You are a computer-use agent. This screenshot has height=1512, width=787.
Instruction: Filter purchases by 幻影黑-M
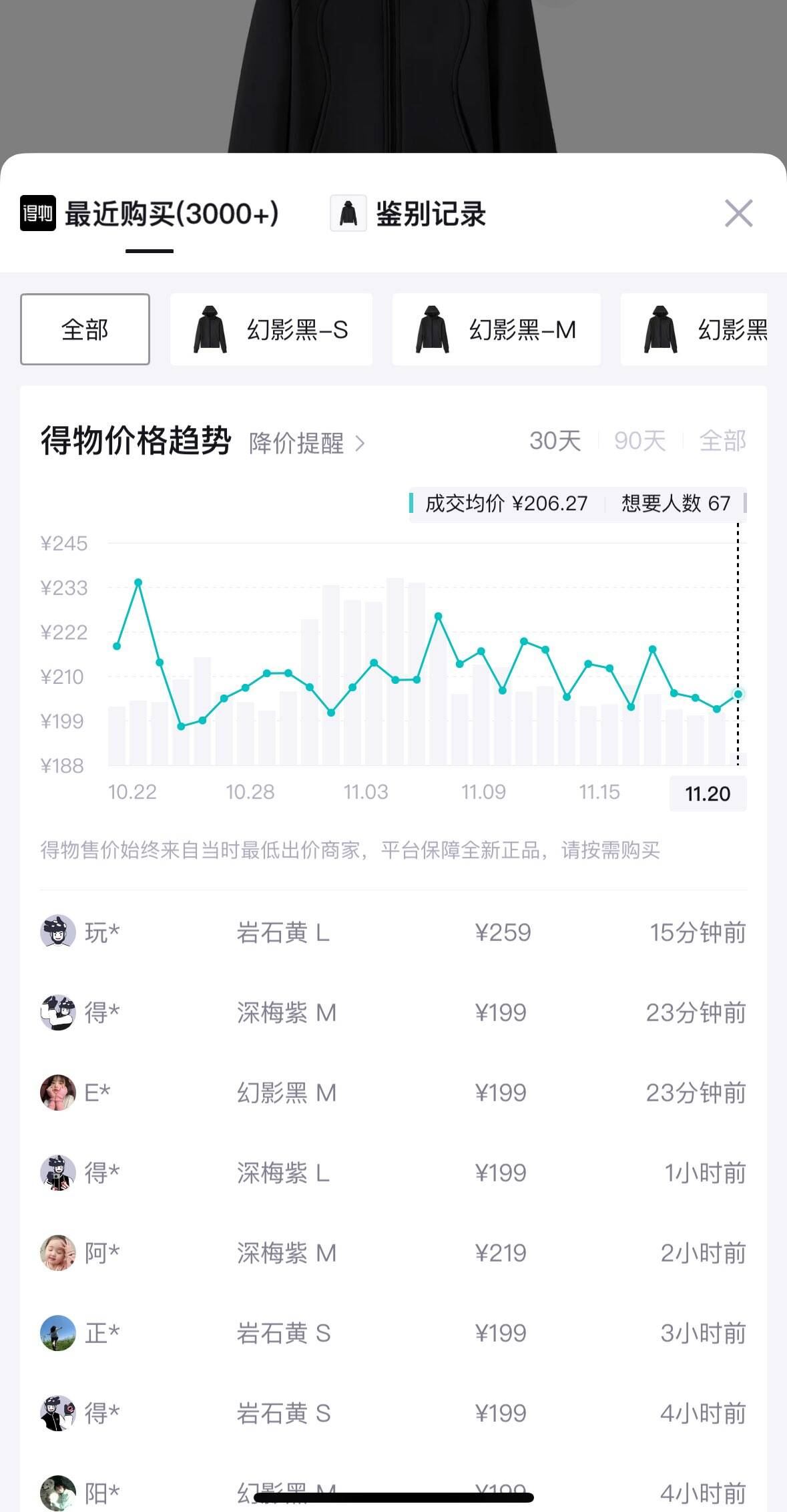[x=496, y=329]
